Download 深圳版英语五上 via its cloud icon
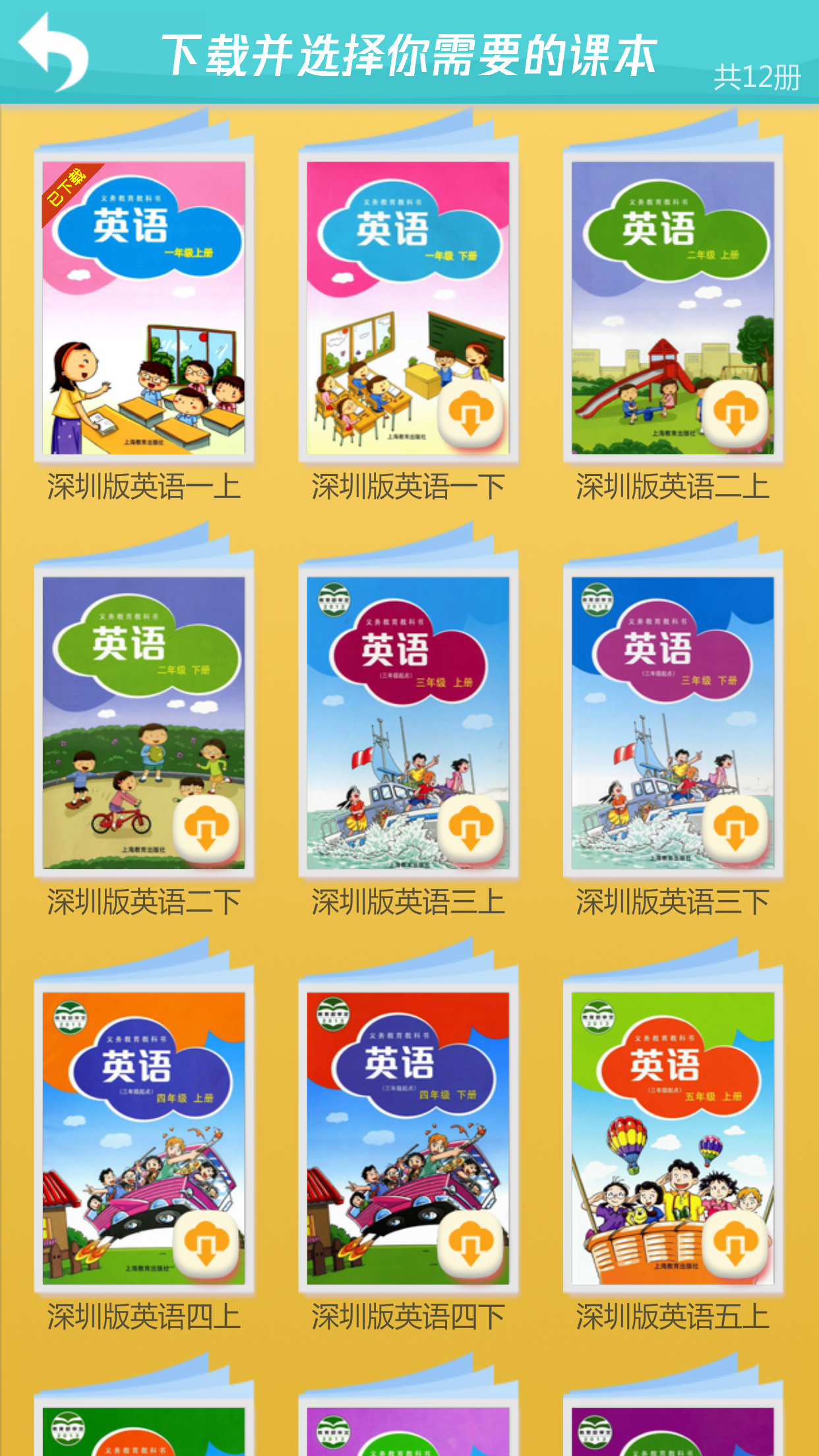The height and width of the screenshot is (1456, 819). pyautogui.click(x=735, y=1243)
